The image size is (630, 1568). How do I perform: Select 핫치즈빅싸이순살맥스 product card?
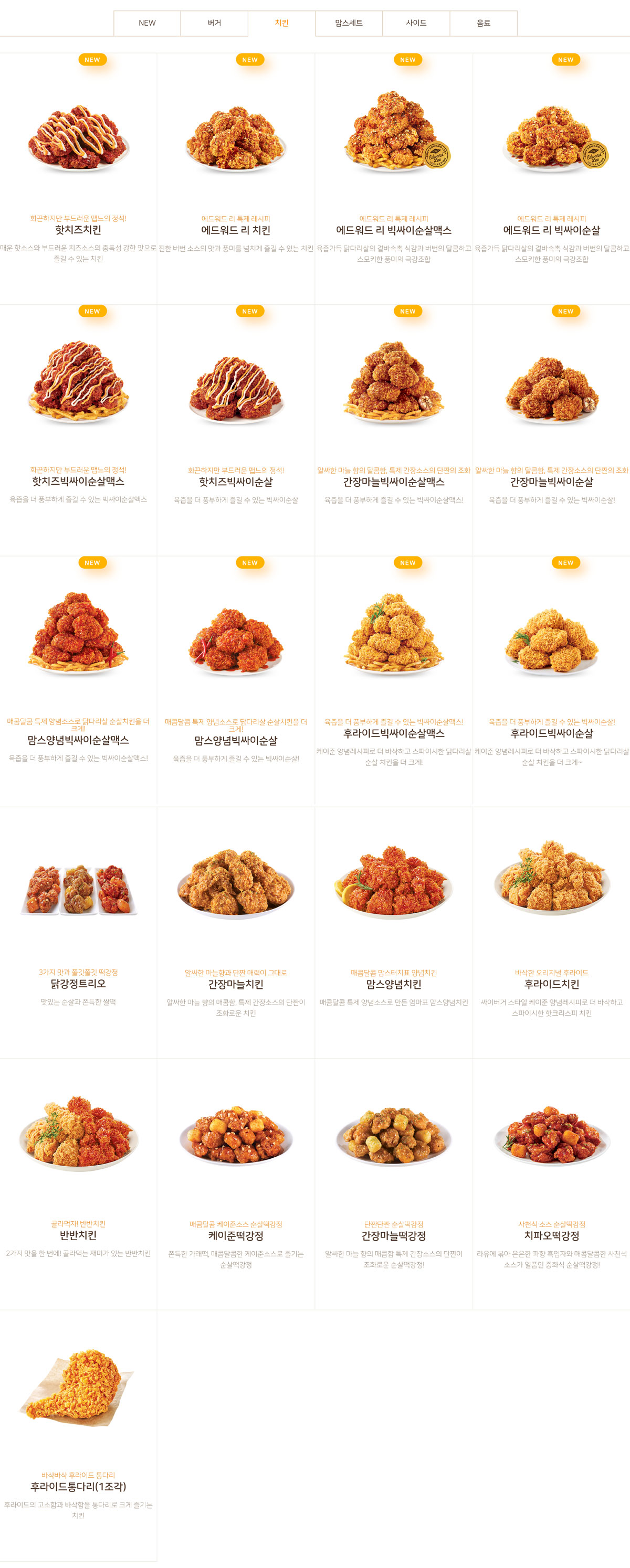pyautogui.click(x=78, y=481)
